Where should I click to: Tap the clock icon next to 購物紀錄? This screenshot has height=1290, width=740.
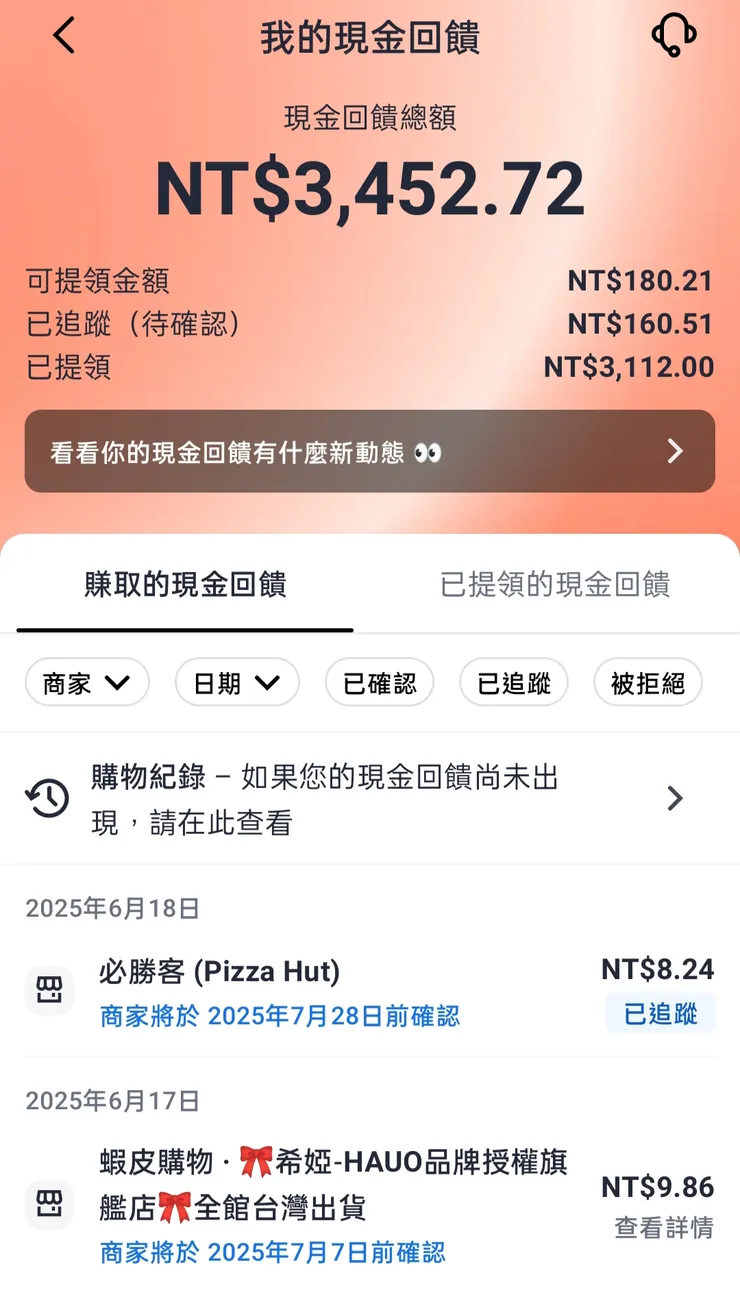click(45, 798)
